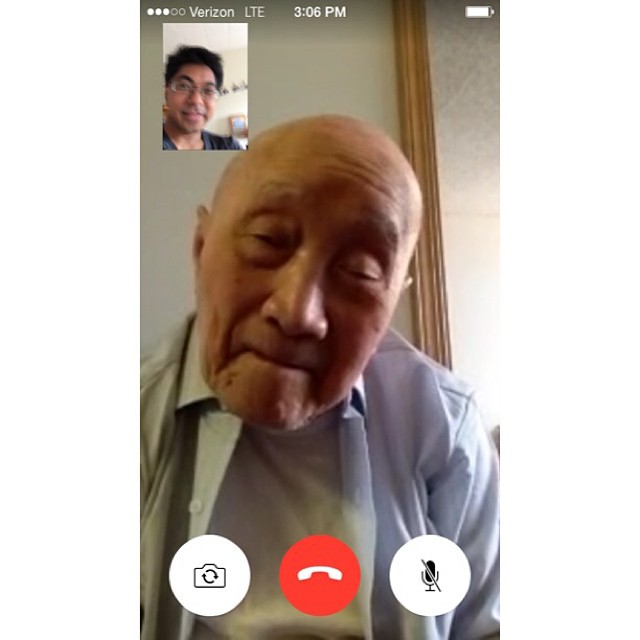The image size is (640, 640).
Task: End the video call
Action: pos(320,575)
